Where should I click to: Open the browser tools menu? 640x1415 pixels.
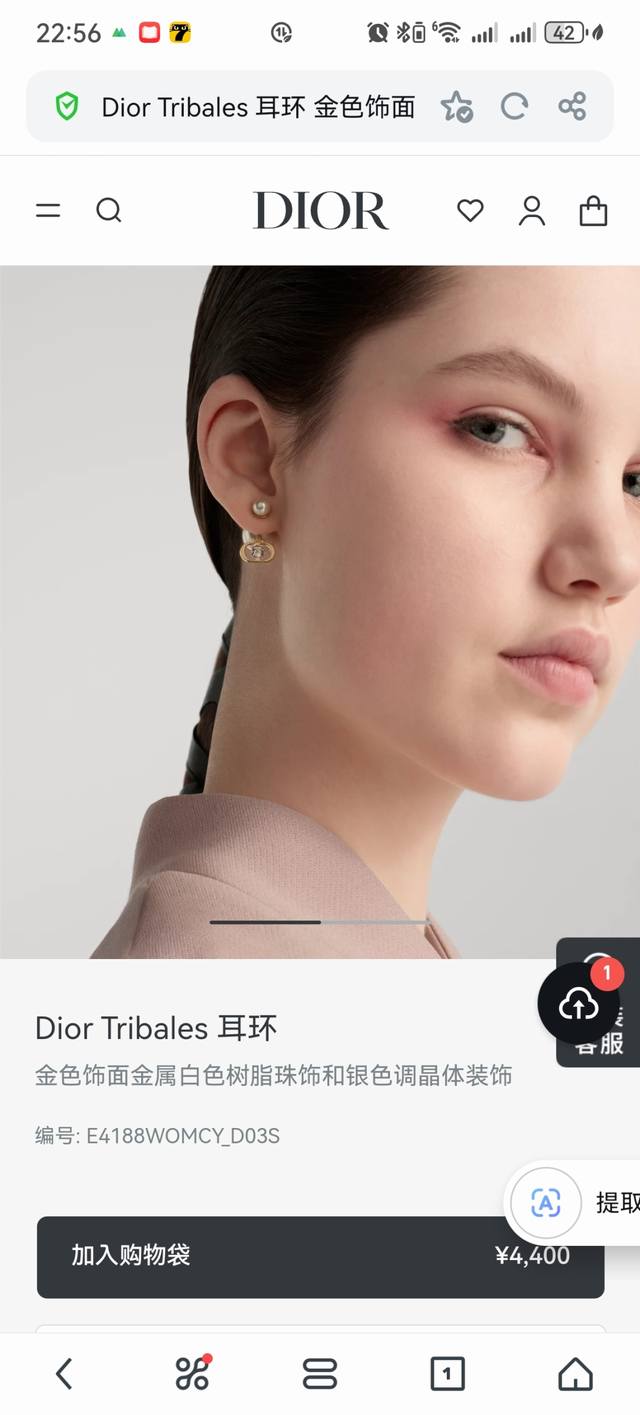tap(192, 1375)
